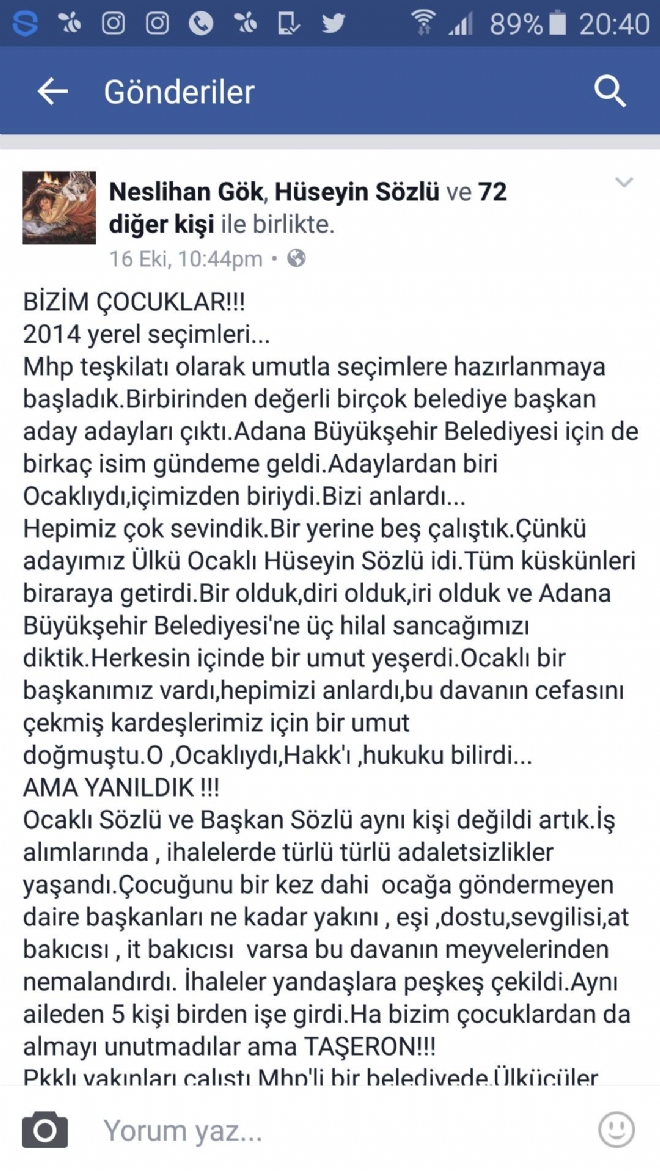The image size is (660, 1173).
Task: Tap the Yorum yaz comment field
Action: tap(329, 1130)
